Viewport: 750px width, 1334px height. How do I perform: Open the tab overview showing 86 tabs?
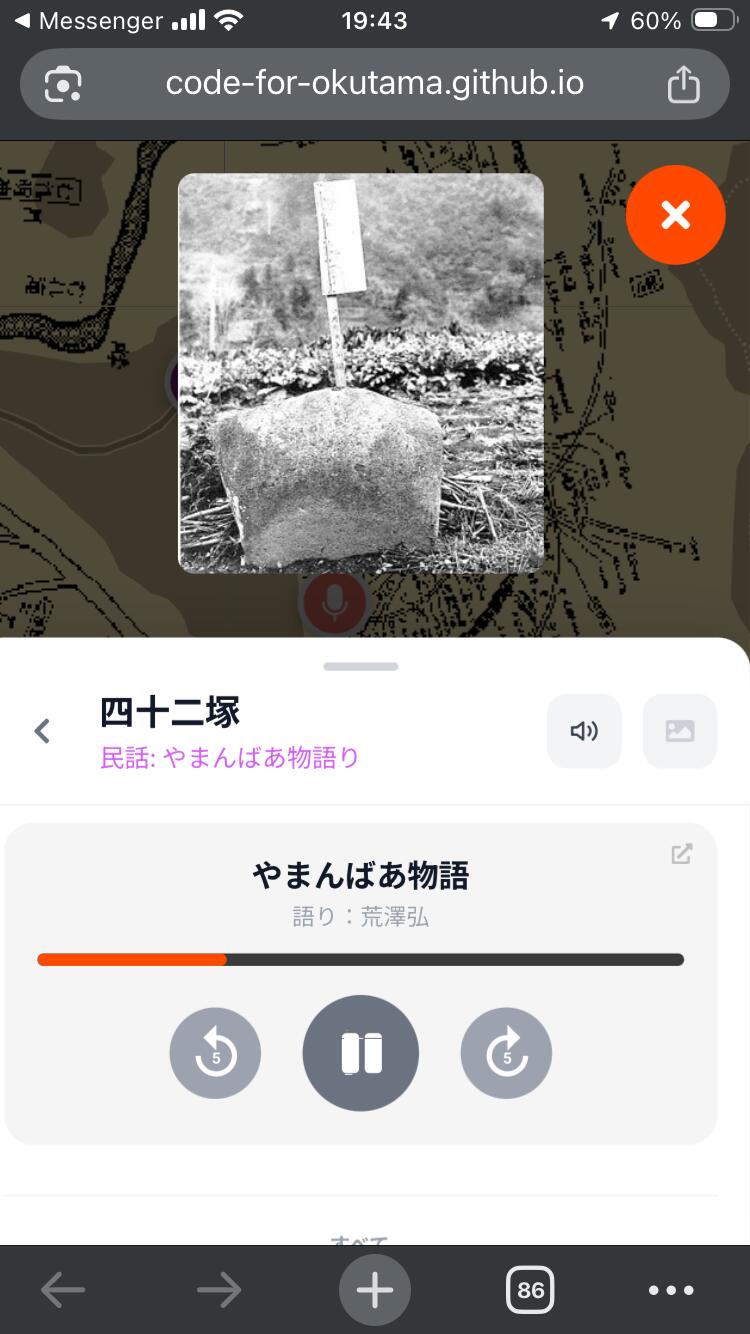(529, 1290)
